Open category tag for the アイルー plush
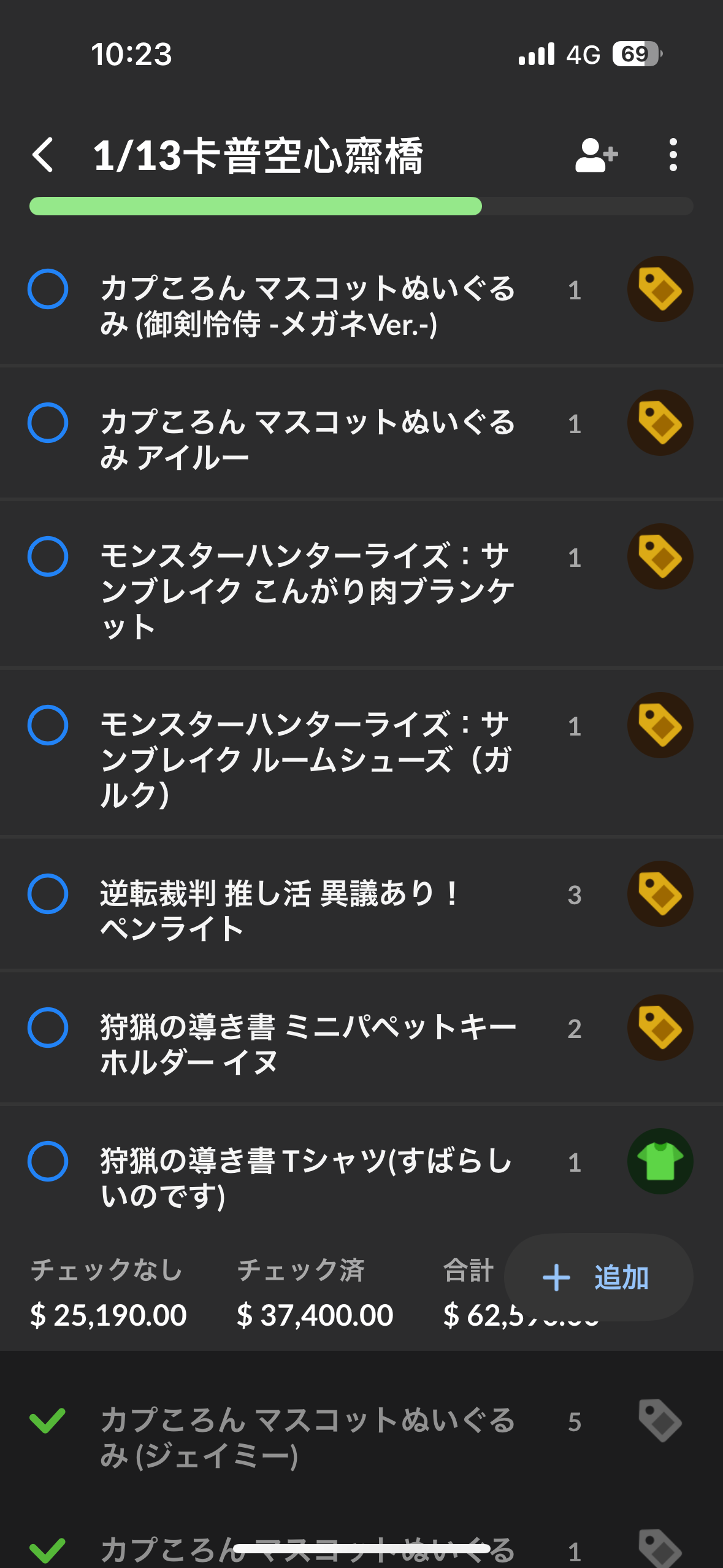The width and height of the screenshot is (723, 1568). 660,423
